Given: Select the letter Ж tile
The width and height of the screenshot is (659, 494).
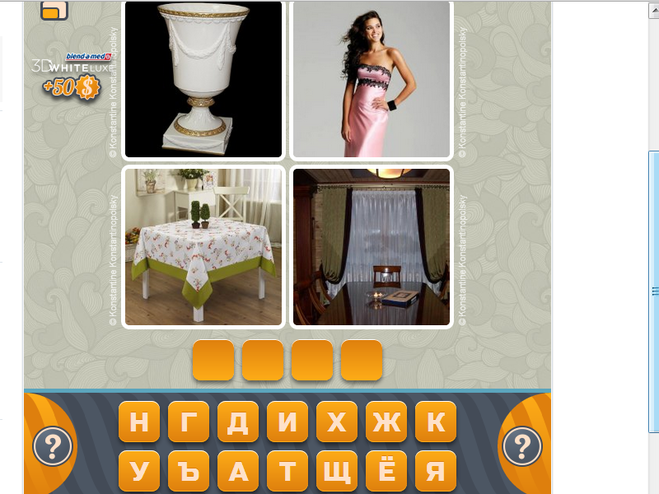Looking at the screenshot, I should pos(386,422).
